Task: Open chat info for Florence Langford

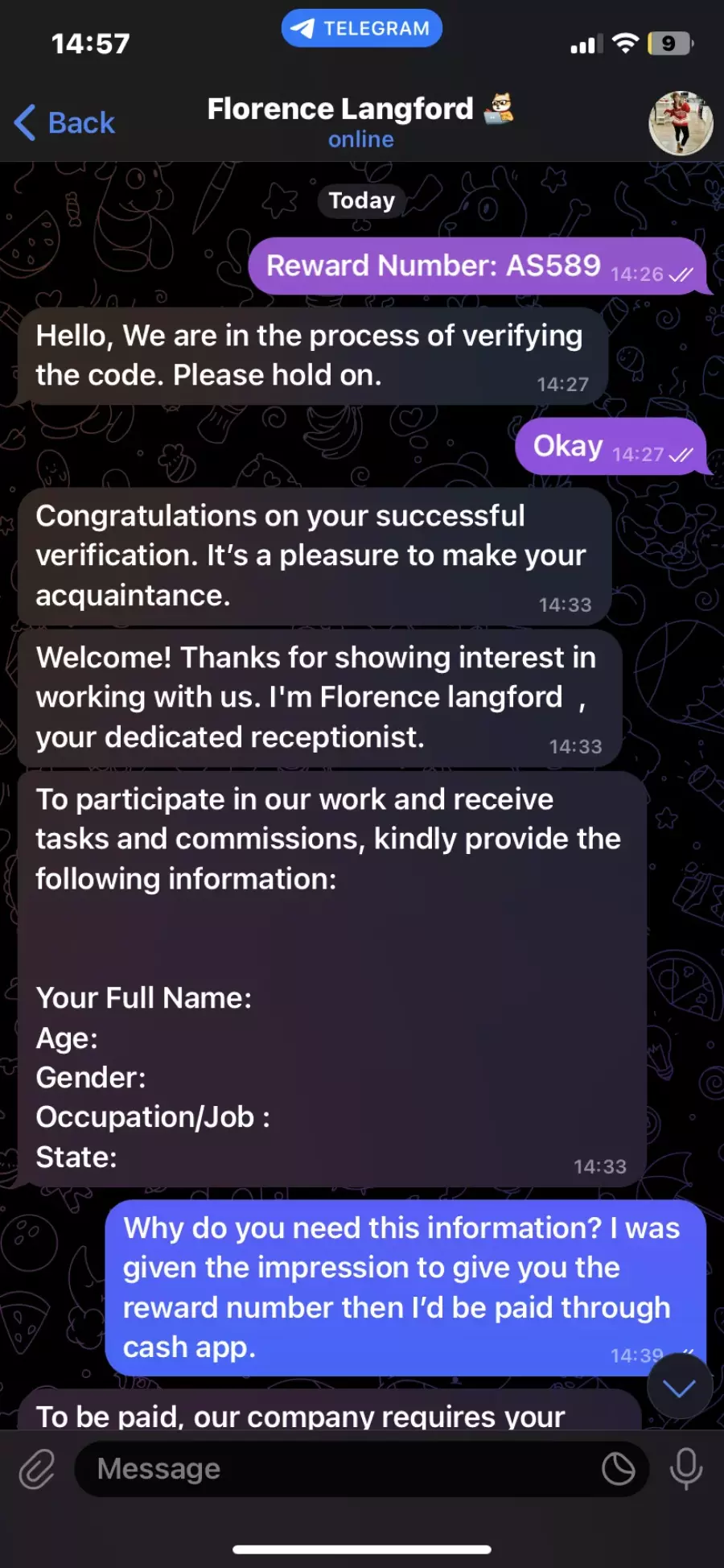Action: pos(360,122)
